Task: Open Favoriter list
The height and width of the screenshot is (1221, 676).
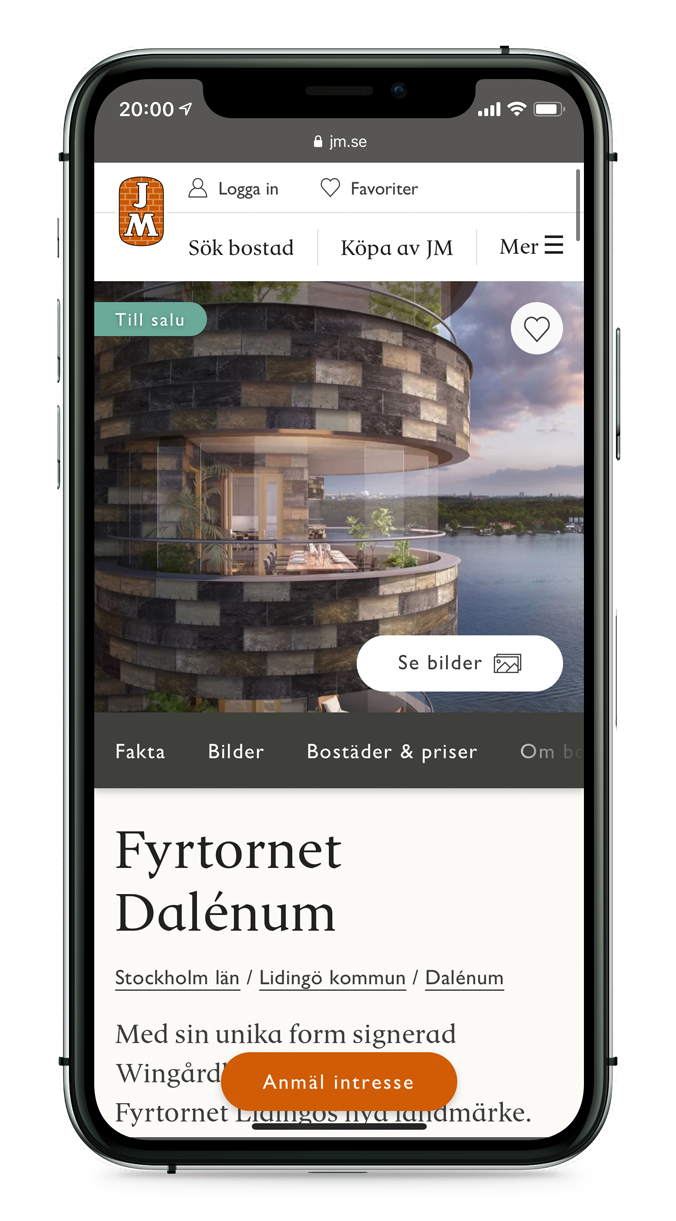Action: [369, 189]
